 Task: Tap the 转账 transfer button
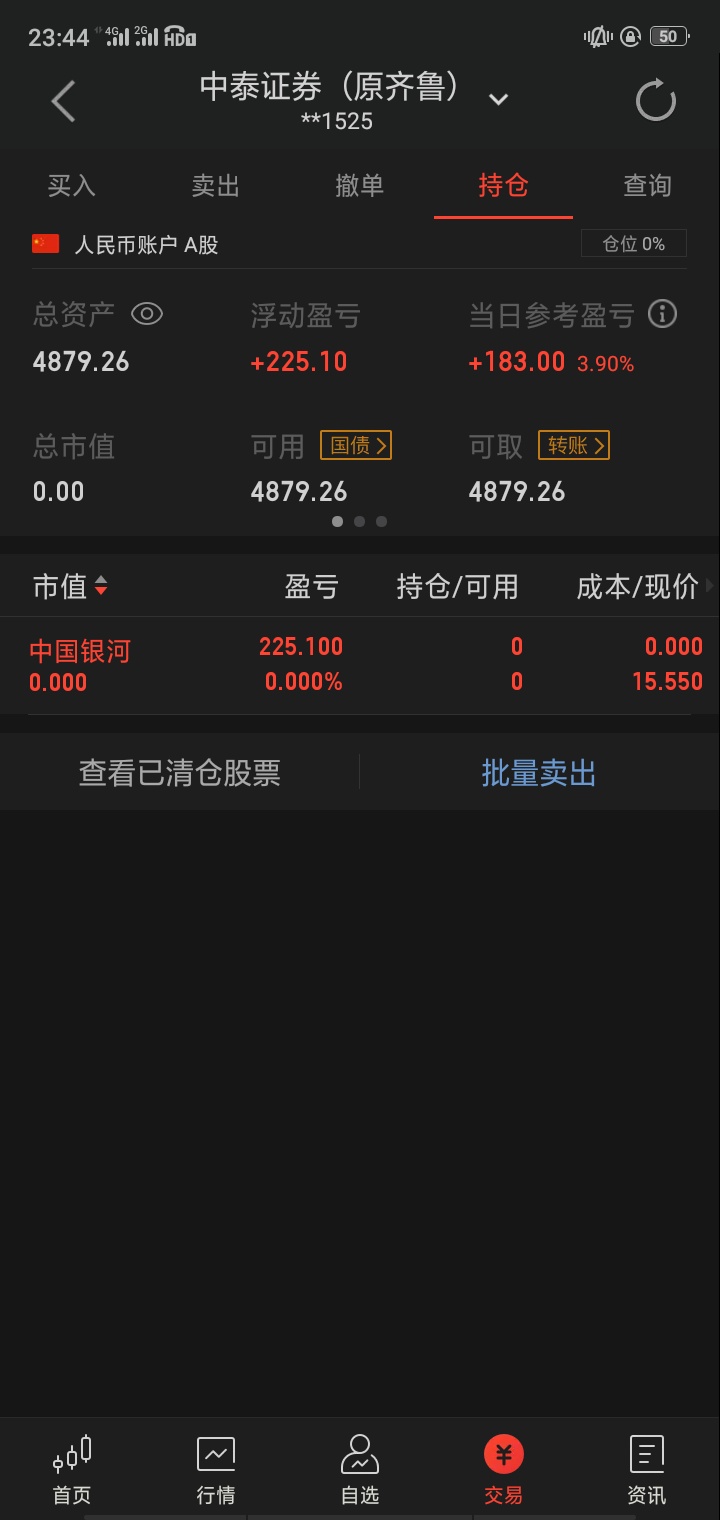[574, 445]
